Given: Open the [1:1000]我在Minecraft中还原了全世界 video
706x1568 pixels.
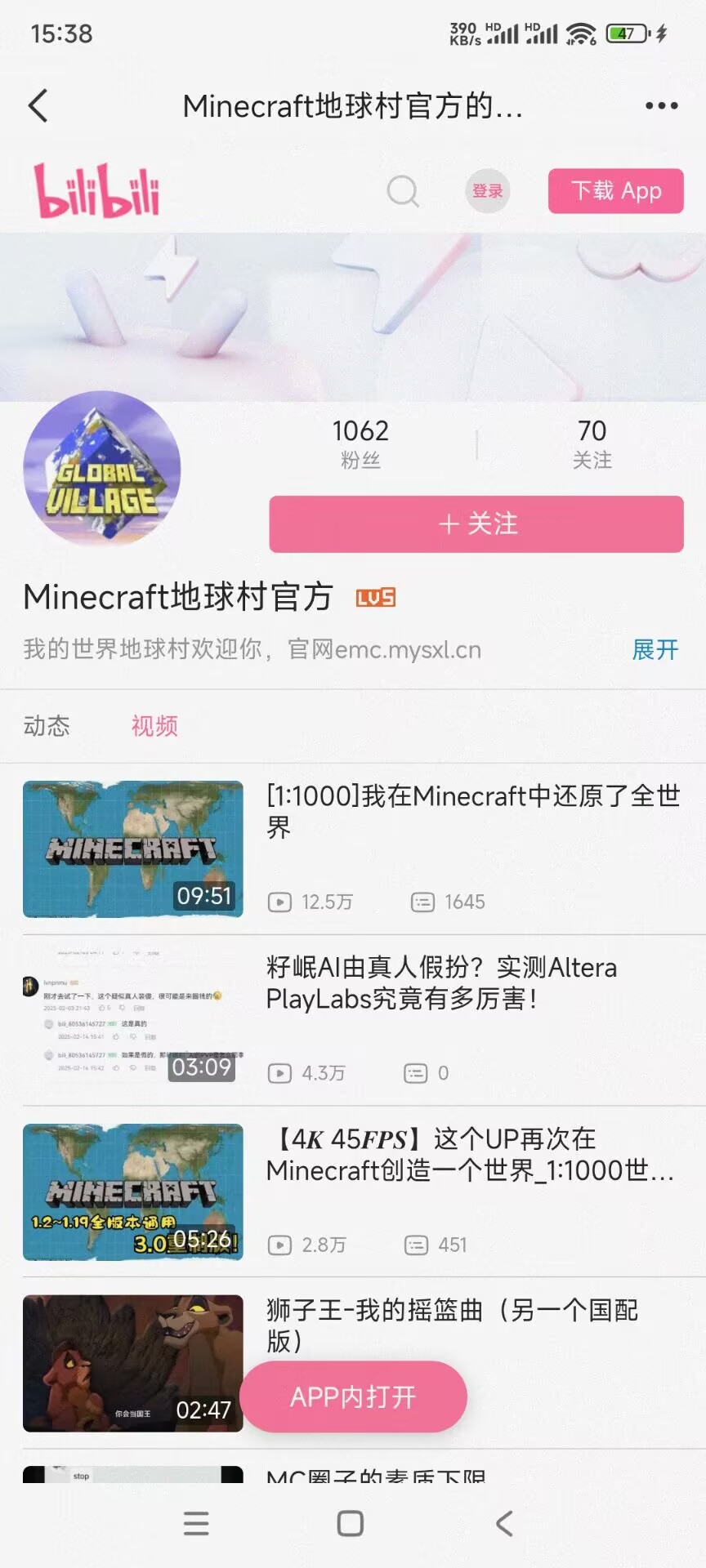Looking at the screenshot, I should pyautogui.click(x=472, y=811).
